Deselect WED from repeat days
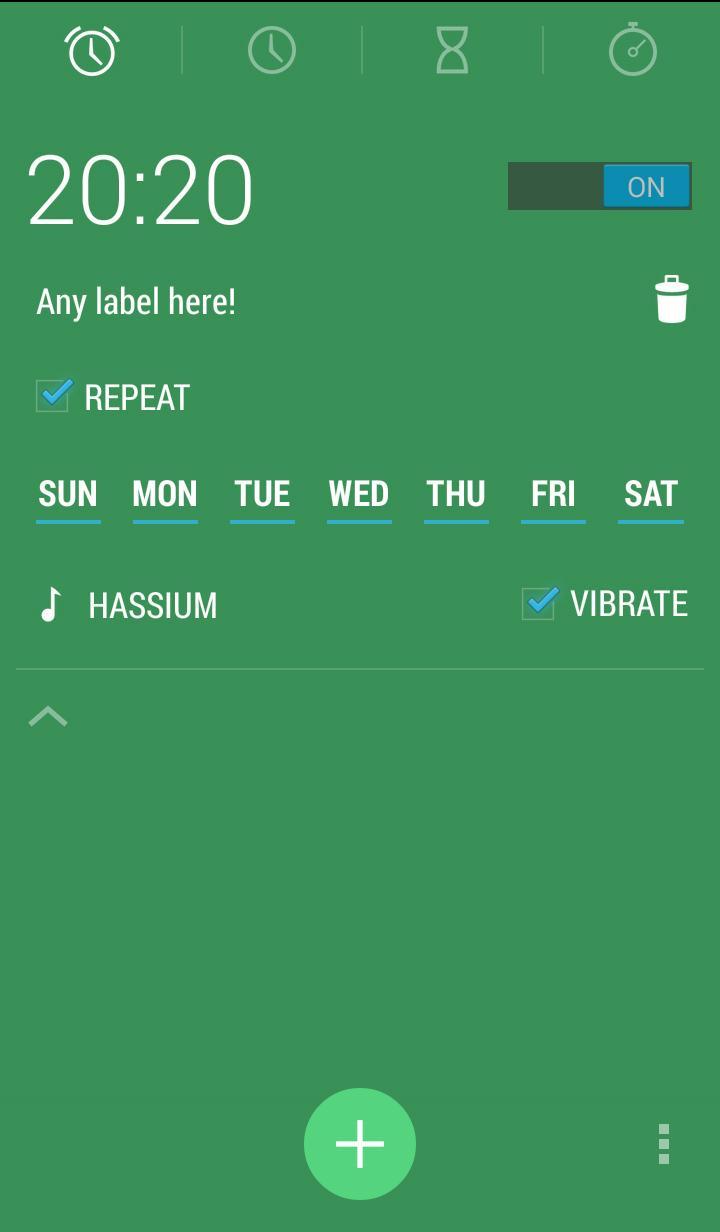The image size is (720, 1232). 358,494
